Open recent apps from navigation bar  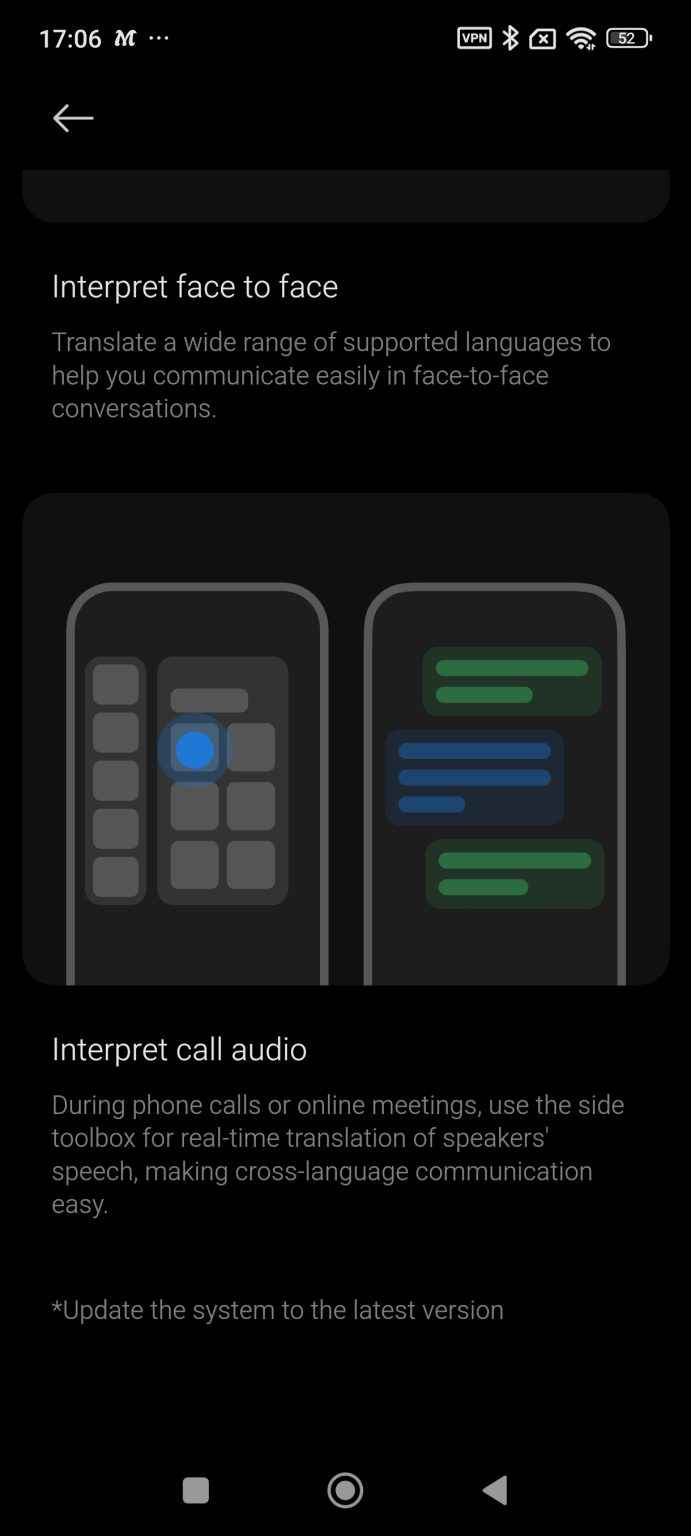point(196,1490)
